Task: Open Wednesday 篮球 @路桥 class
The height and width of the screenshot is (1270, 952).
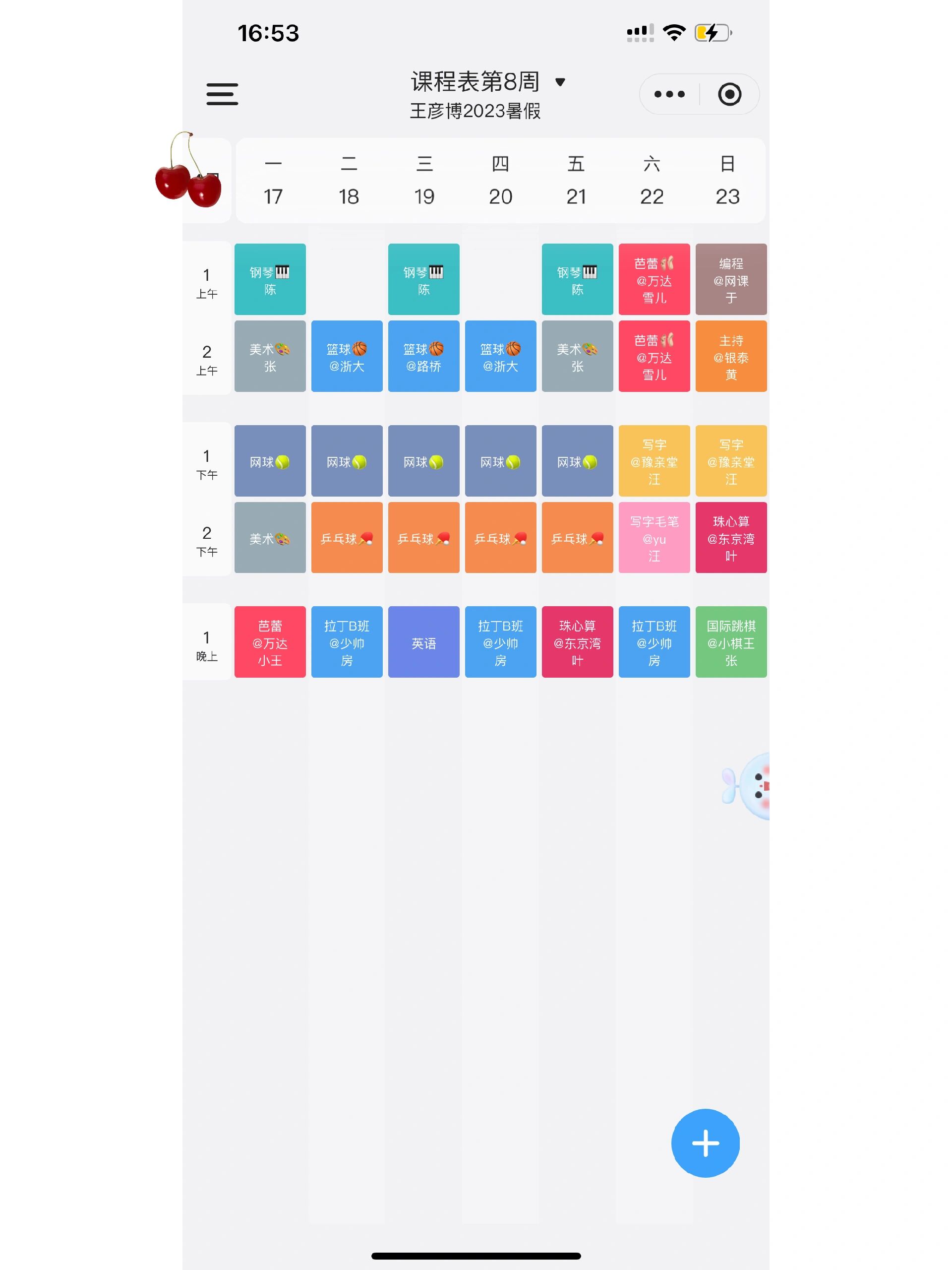Action: coord(423,356)
